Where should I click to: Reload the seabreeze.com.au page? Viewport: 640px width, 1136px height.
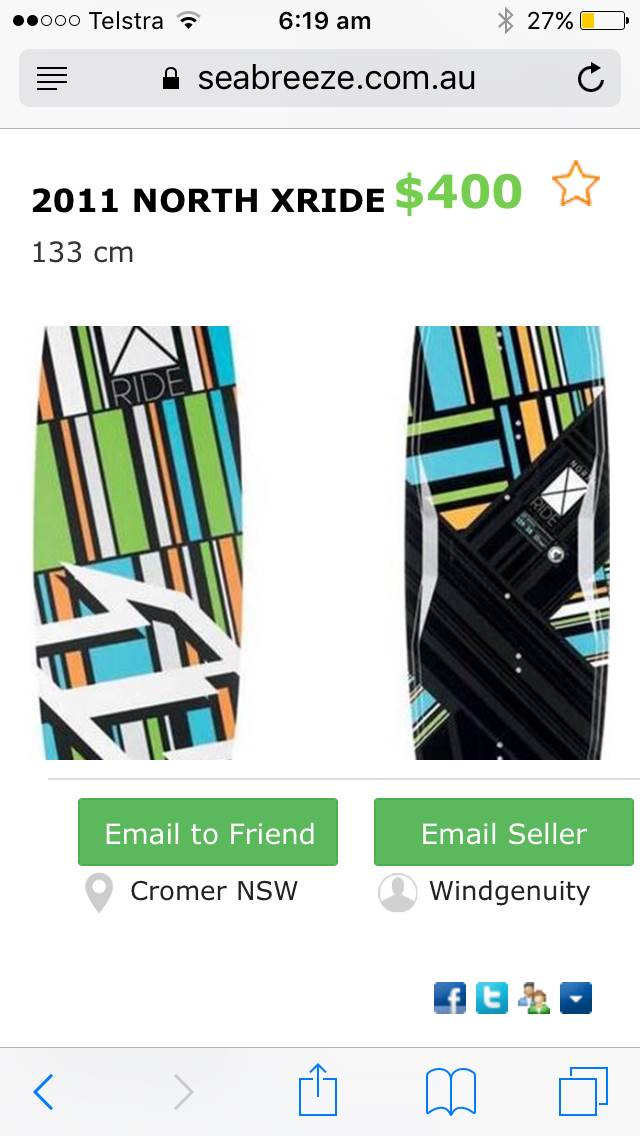pyautogui.click(x=591, y=78)
